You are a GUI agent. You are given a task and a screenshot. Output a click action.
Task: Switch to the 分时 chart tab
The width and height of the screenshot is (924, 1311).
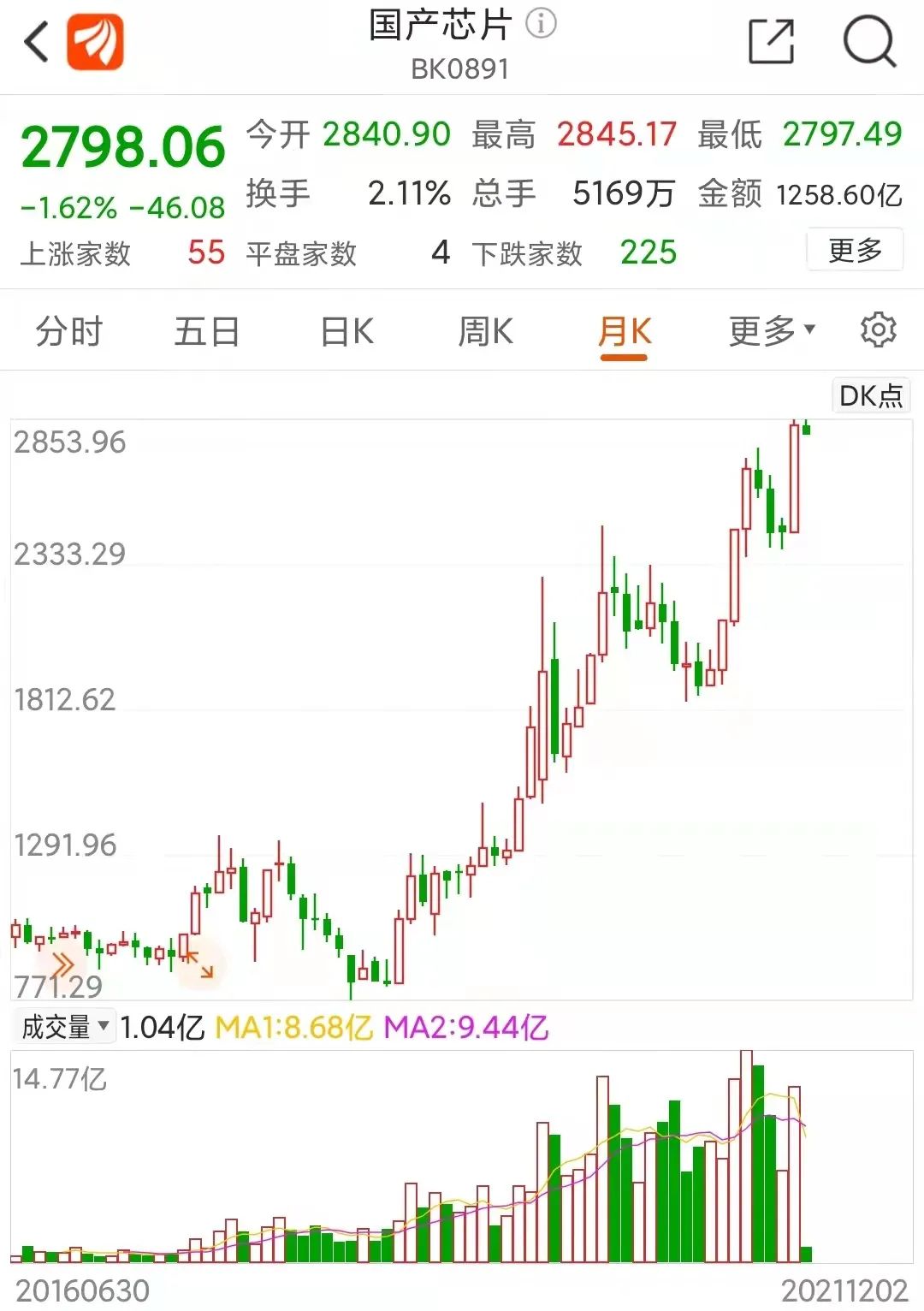[68, 331]
